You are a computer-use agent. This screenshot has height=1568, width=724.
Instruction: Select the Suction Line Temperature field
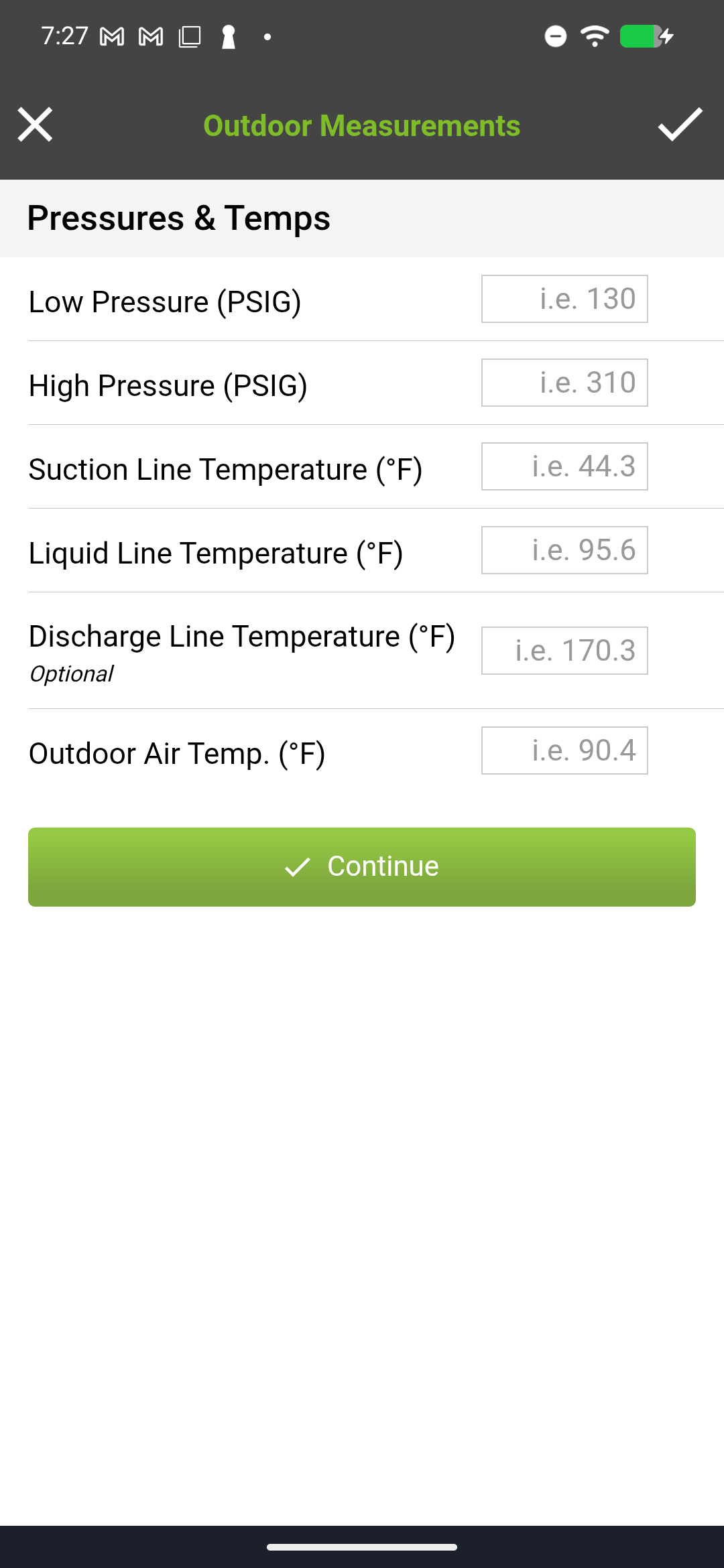click(564, 466)
